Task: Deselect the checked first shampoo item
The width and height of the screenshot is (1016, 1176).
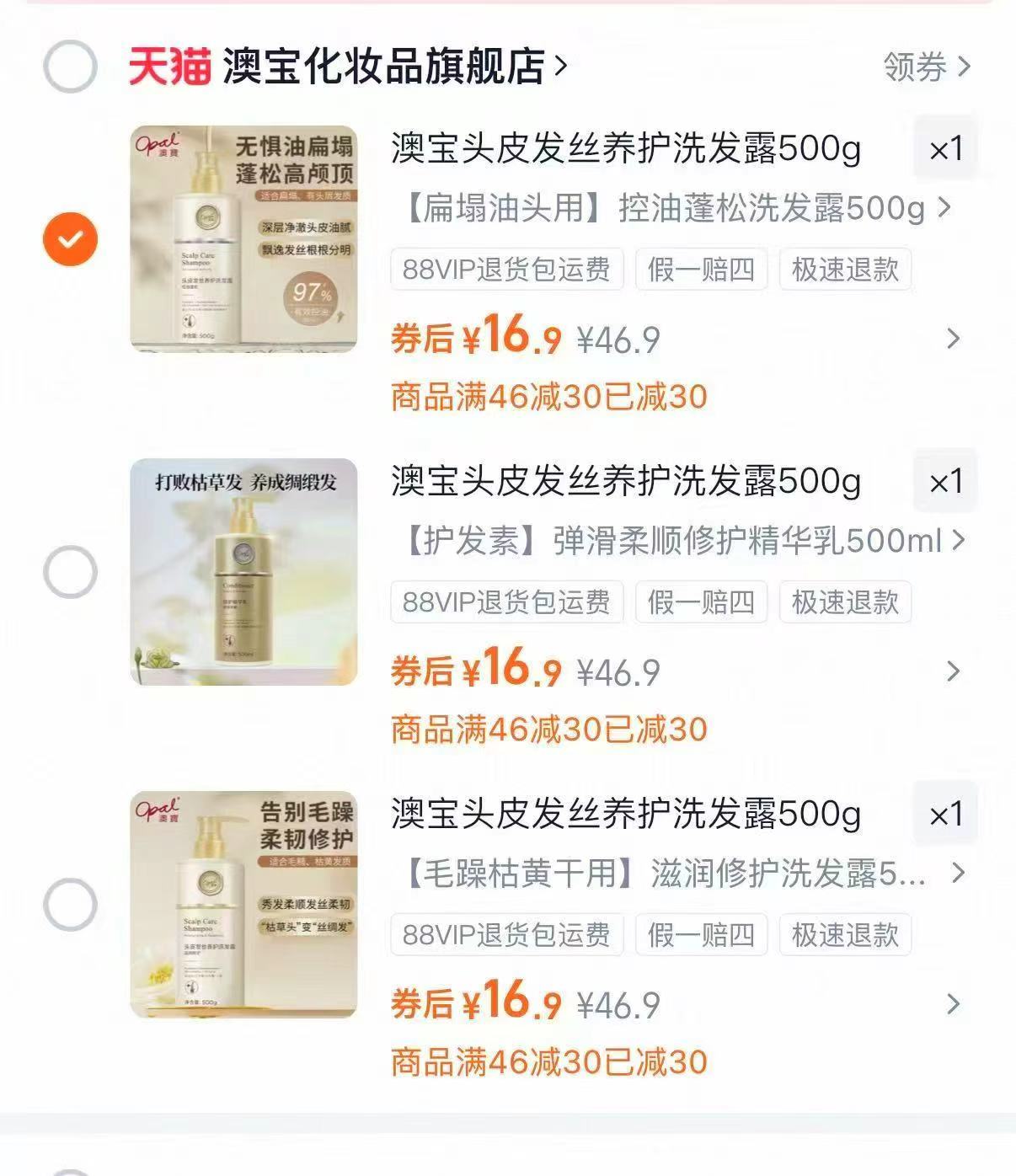Action: 70,238
